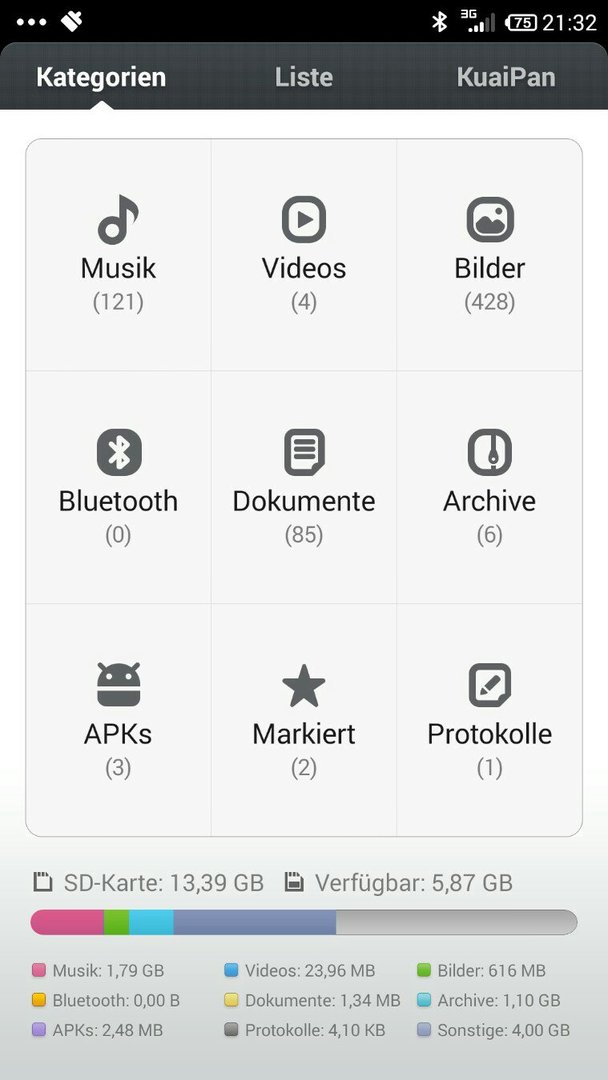Browse the Videos category
Viewport: 608px width, 1080px height.
[304, 255]
